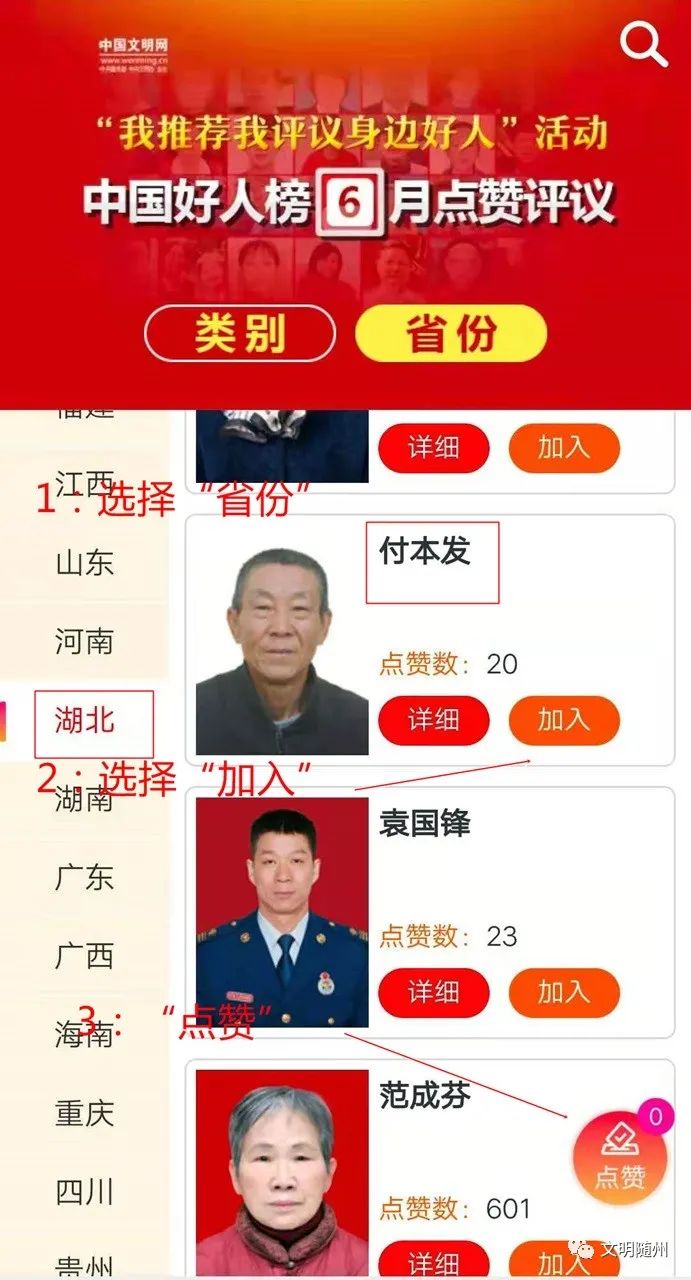This screenshot has width=691, height=1280.
Task: Choose 湖北 province
Action: tap(84, 720)
